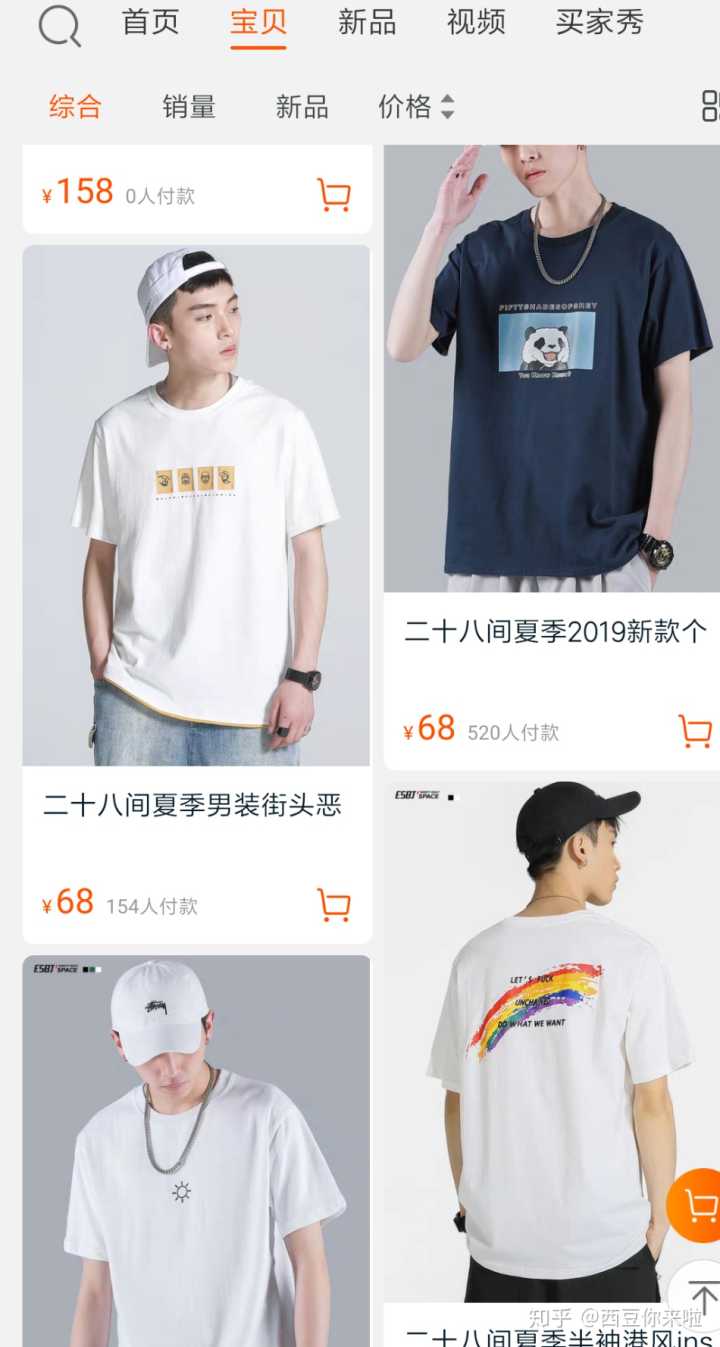This screenshot has width=720, height=1347.
Task: Add the ¥158 item to cart
Action: coord(334,195)
